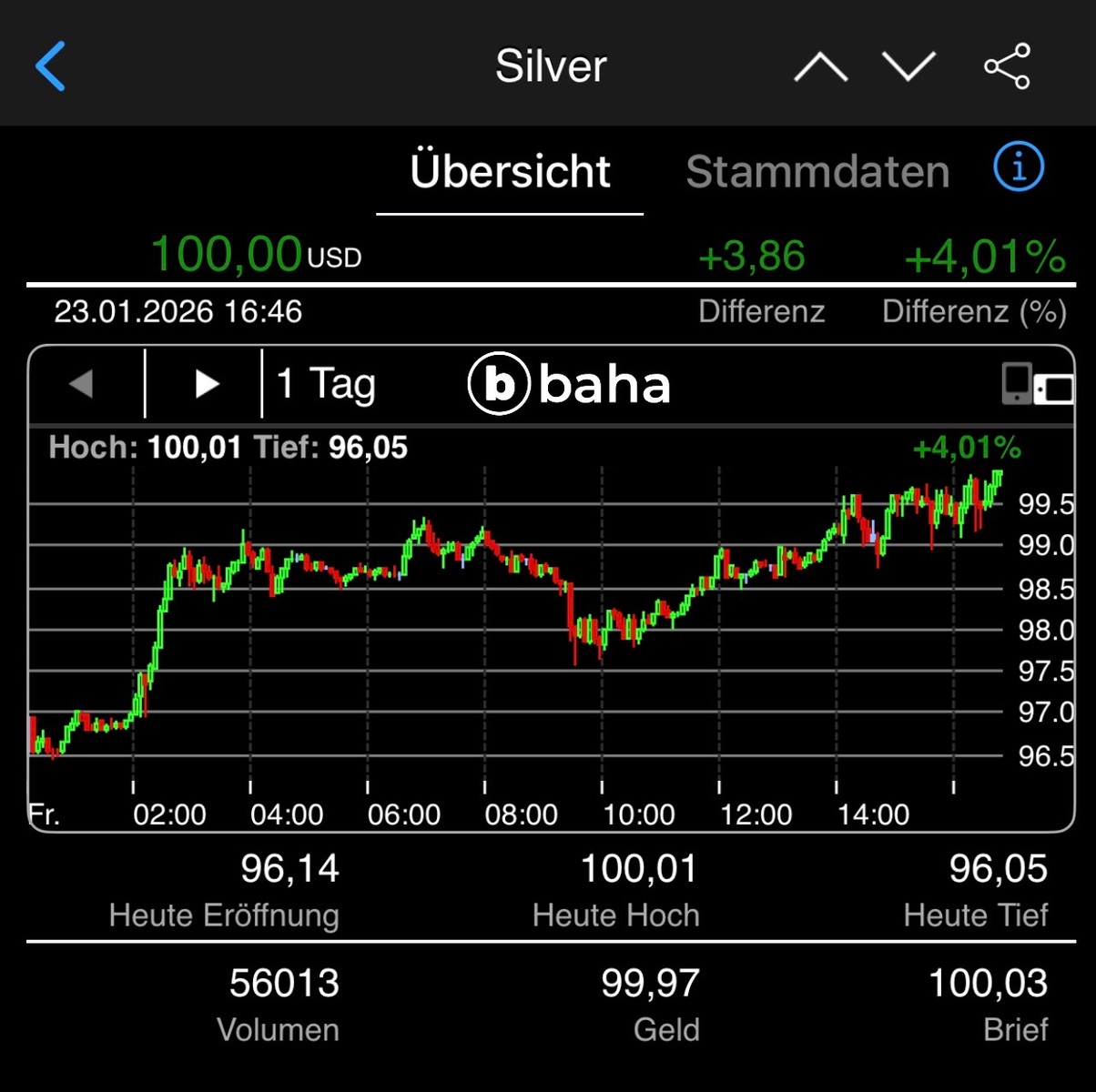Open the info circle icon
Image resolution: width=1096 pixels, height=1092 pixels.
click(x=1019, y=167)
